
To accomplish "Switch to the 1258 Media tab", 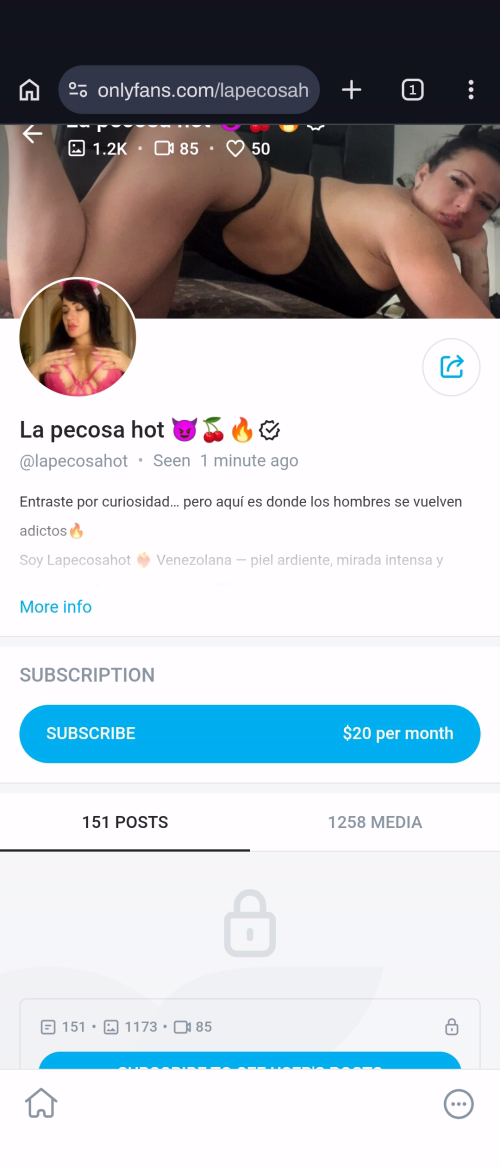I will pos(375,822).
